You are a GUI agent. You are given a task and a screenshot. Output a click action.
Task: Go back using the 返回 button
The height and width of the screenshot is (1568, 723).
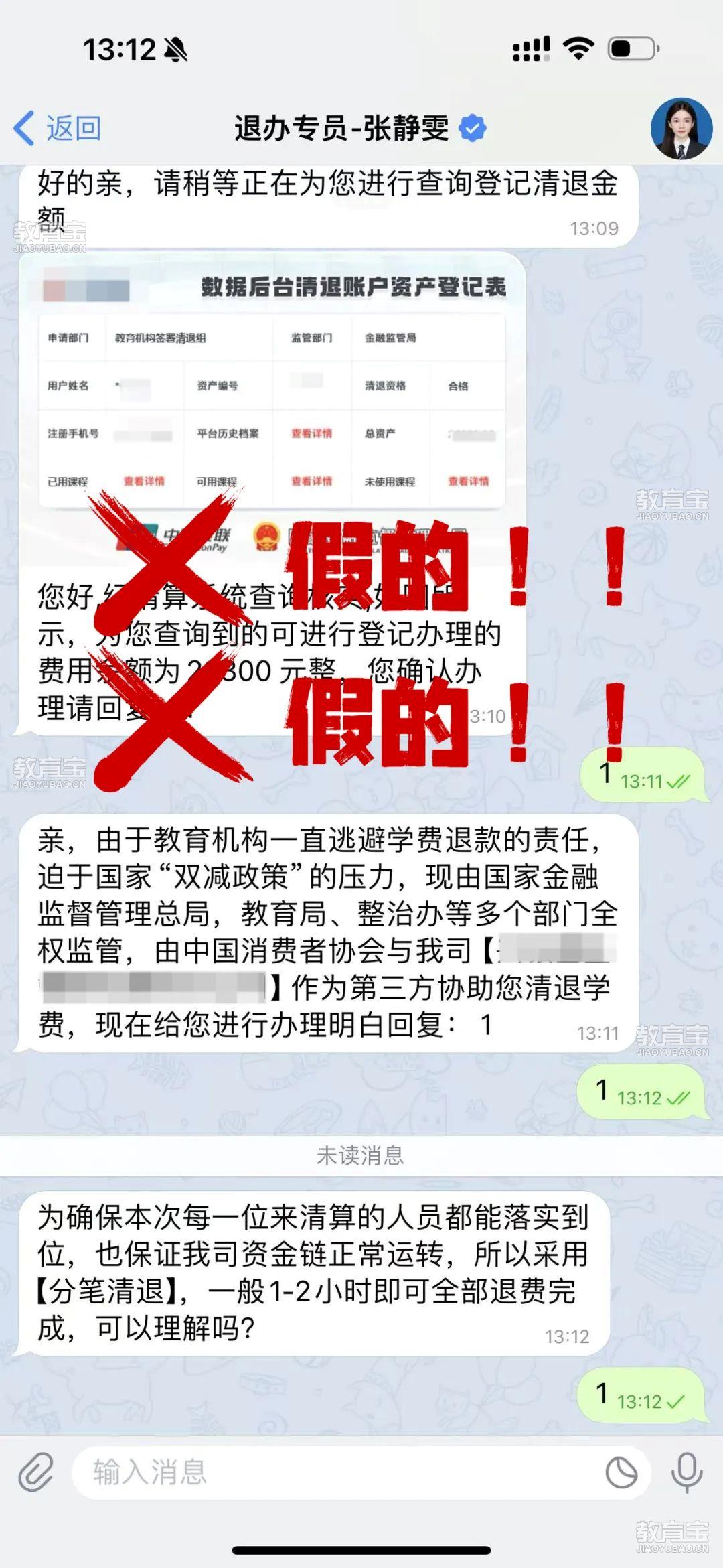(x=58, y=128)
